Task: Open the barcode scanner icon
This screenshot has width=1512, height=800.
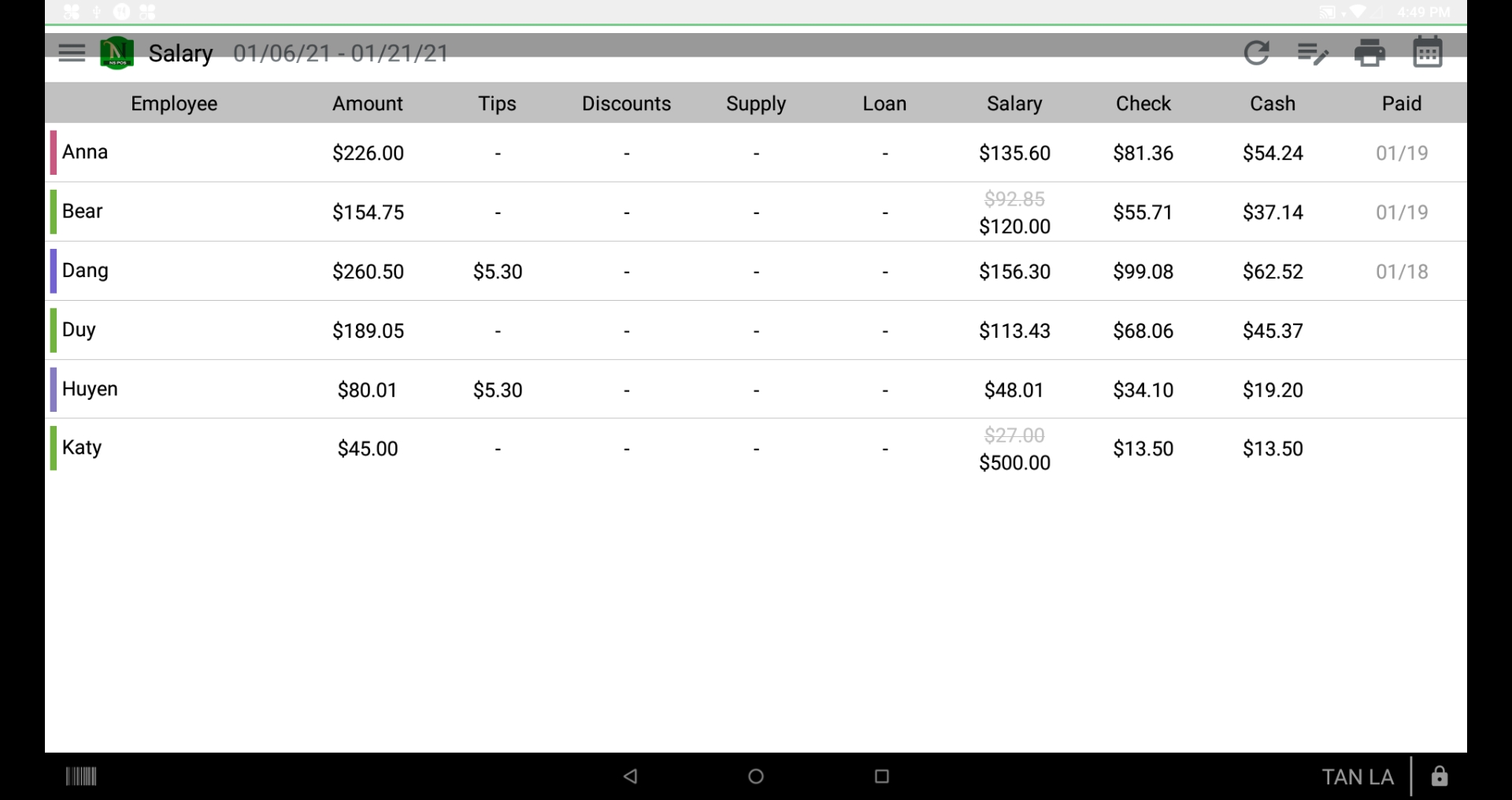Action: coord(80,776)
